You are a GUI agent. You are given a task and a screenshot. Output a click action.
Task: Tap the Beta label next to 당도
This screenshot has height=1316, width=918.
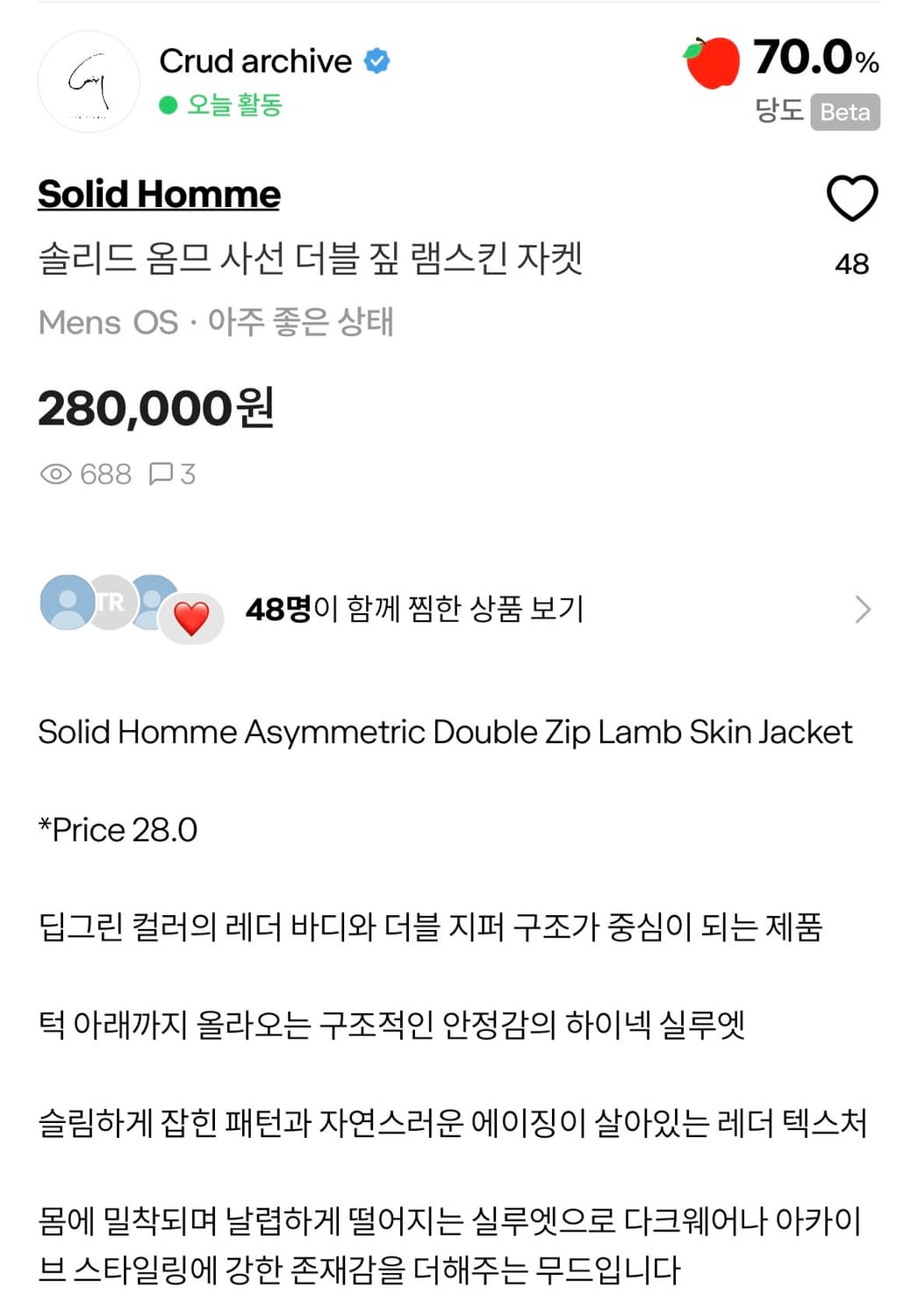pyautogui.click(x=846, y=112)
